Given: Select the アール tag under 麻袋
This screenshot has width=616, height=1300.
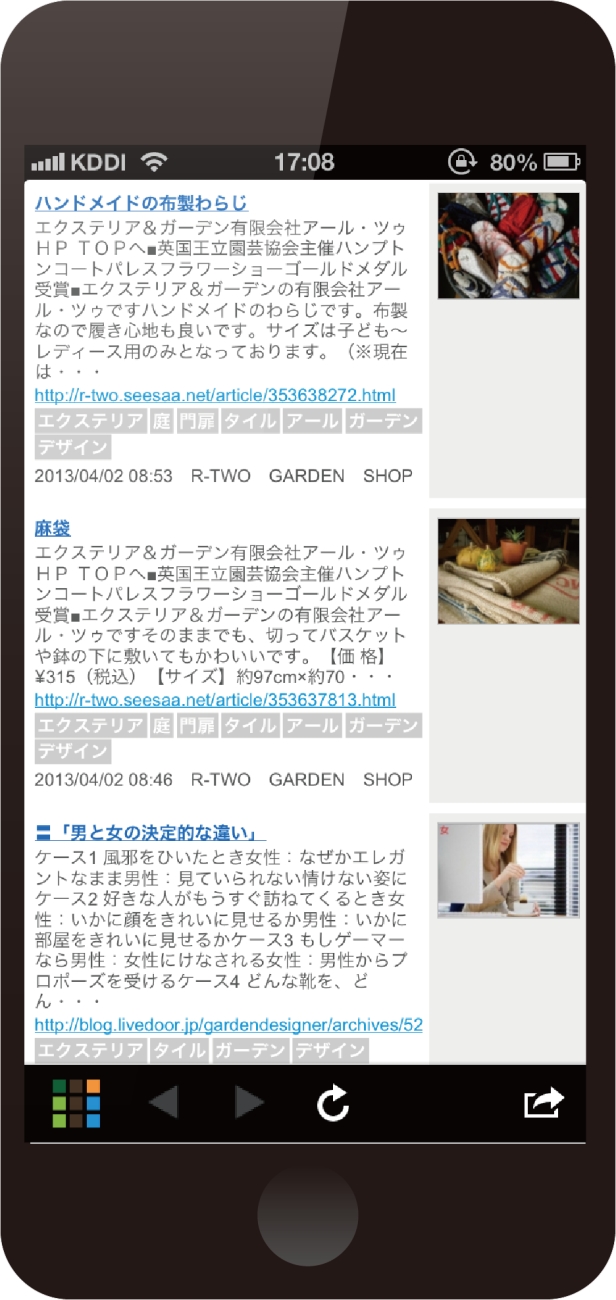Looking at the screenshot, I should tap(311, 725).
